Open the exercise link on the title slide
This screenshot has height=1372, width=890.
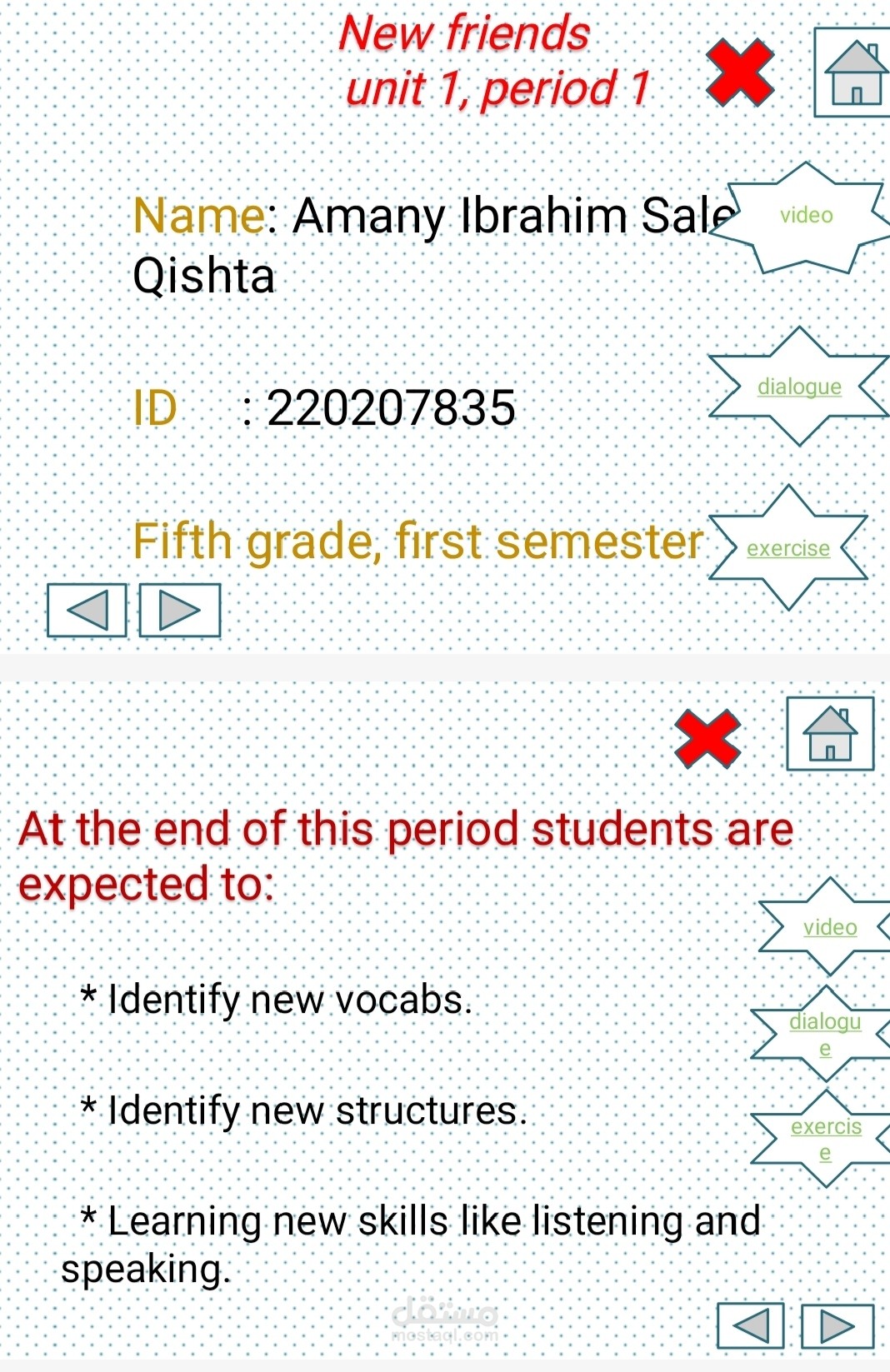(788, 548)
